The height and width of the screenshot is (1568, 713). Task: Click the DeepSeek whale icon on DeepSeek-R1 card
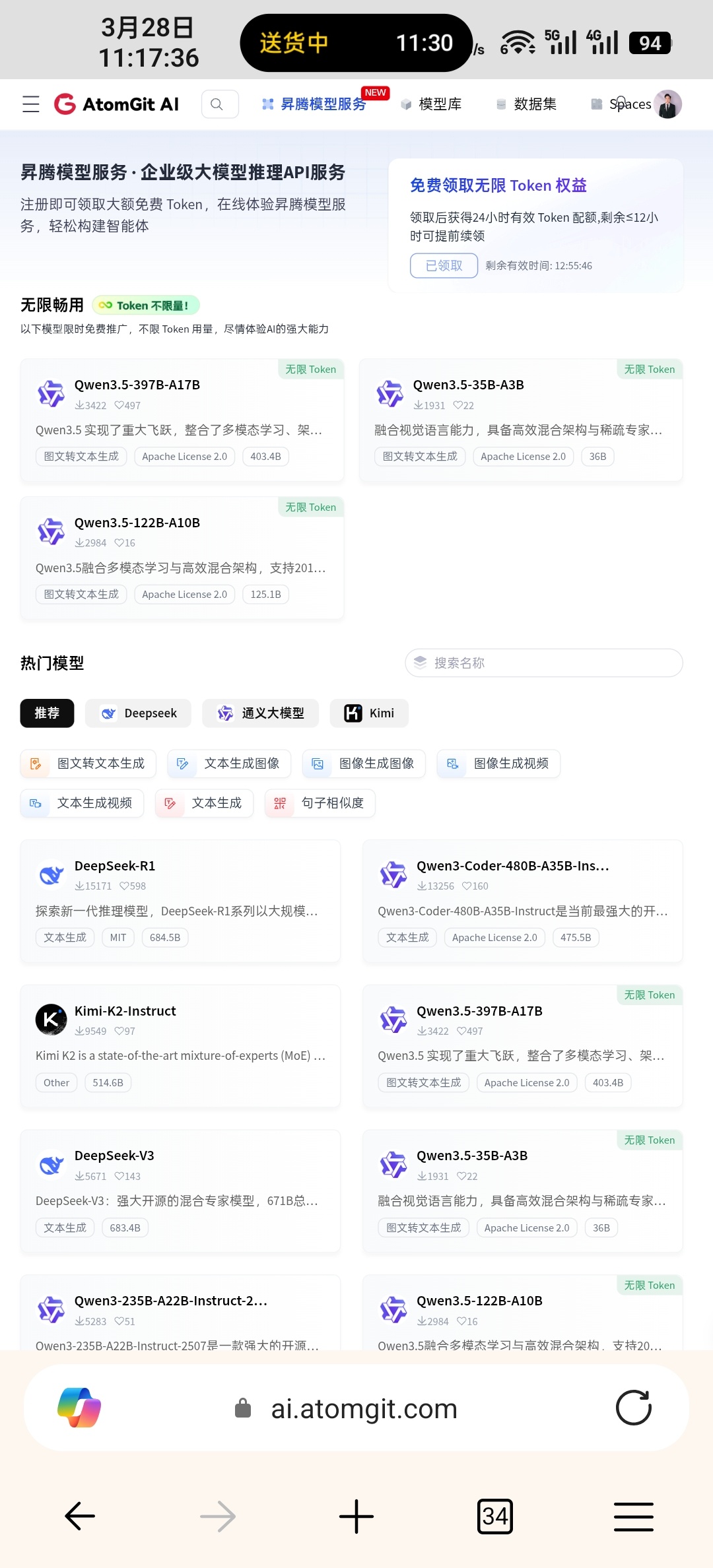(51, 874)
